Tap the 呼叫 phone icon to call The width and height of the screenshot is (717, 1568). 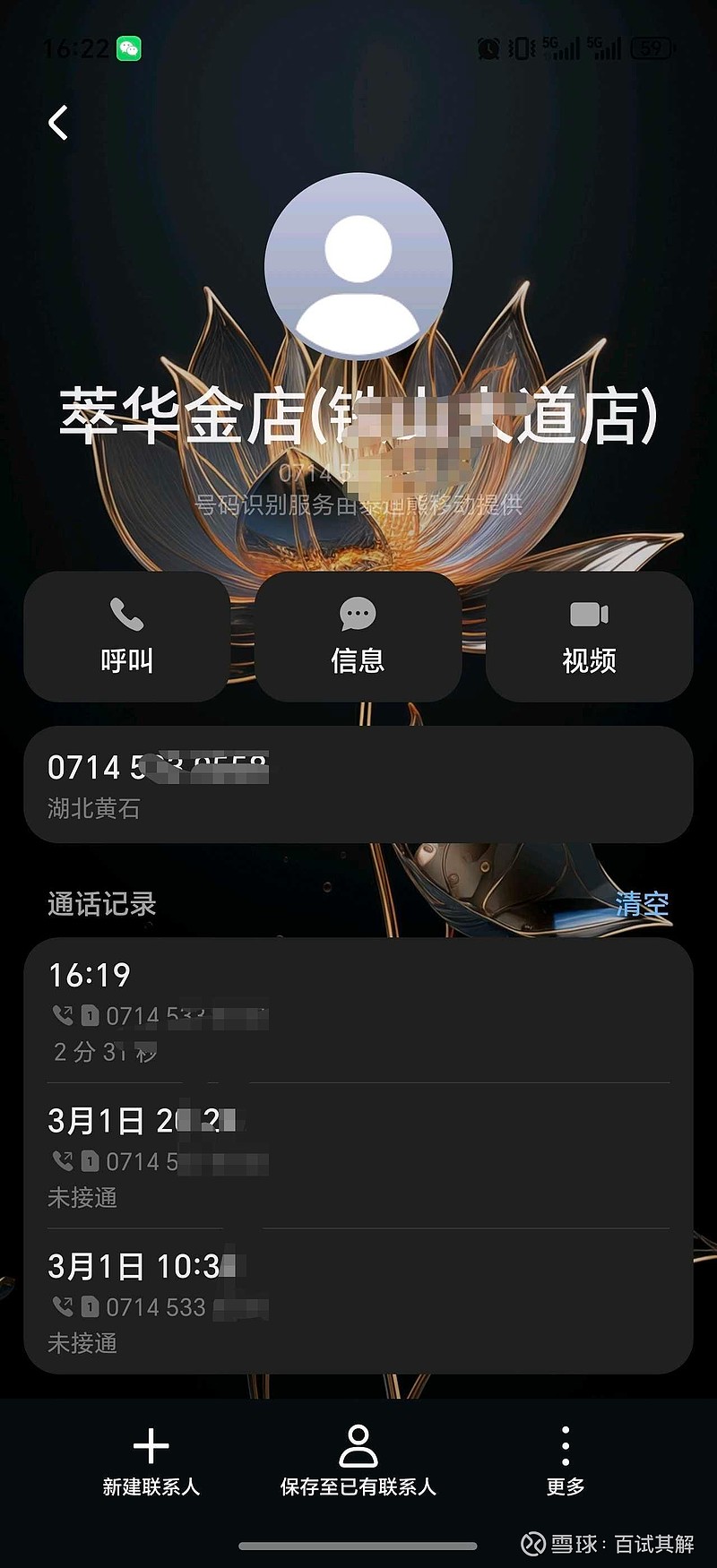126,615
